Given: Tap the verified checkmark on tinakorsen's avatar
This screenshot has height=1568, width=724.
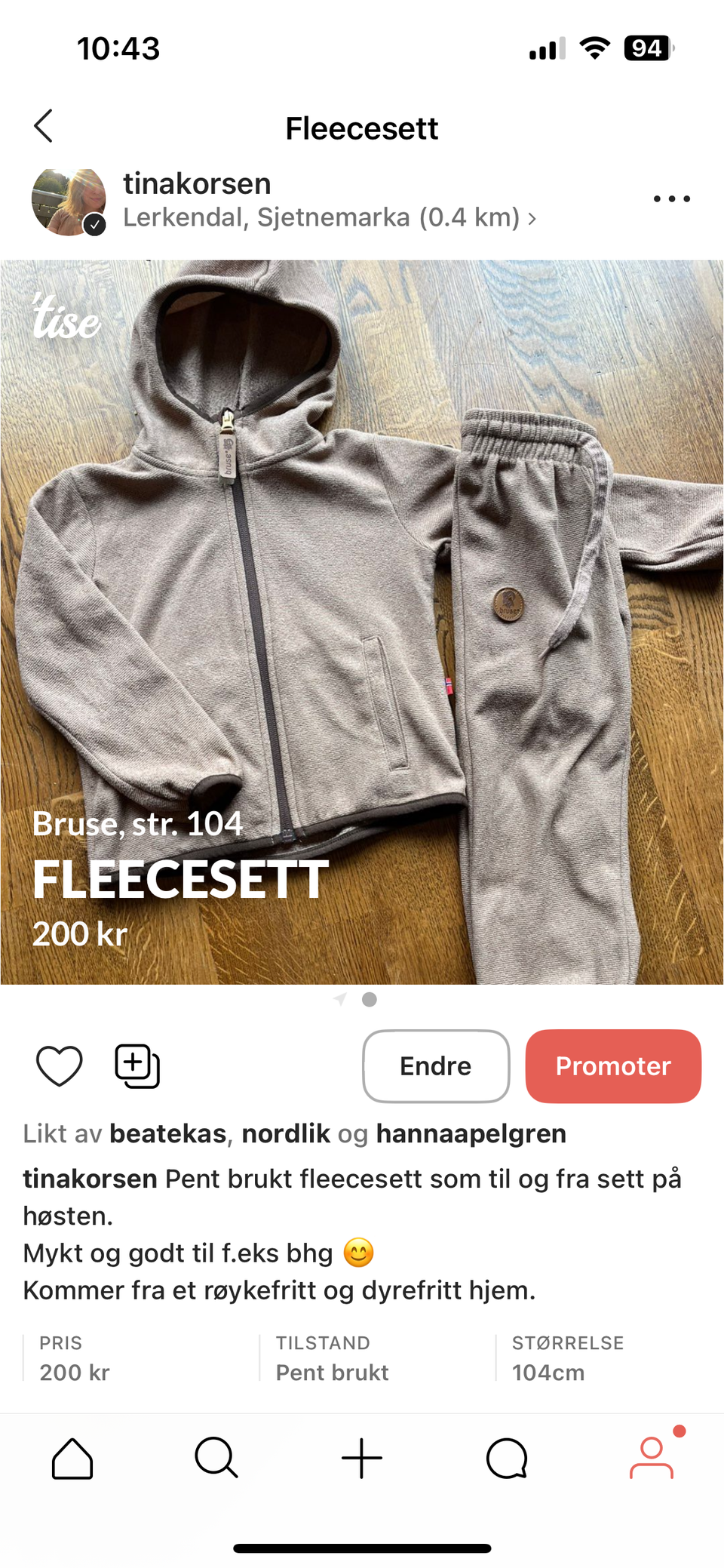Looking at the screenshot, I should pyautogui.click(x=94, y=223).
